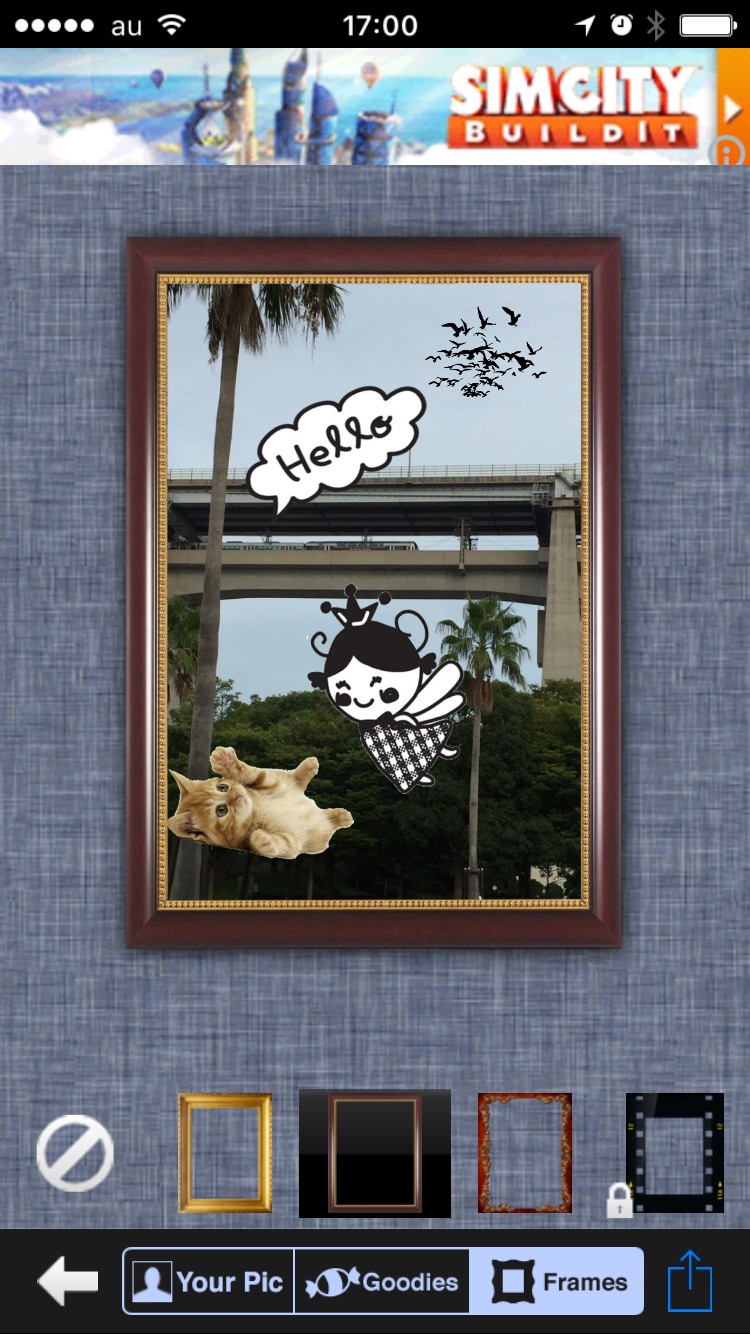The width and height of the screenshot is (750, 1334).
Task: Apply the ornate red frame
Action: (x=525, y=1153)
